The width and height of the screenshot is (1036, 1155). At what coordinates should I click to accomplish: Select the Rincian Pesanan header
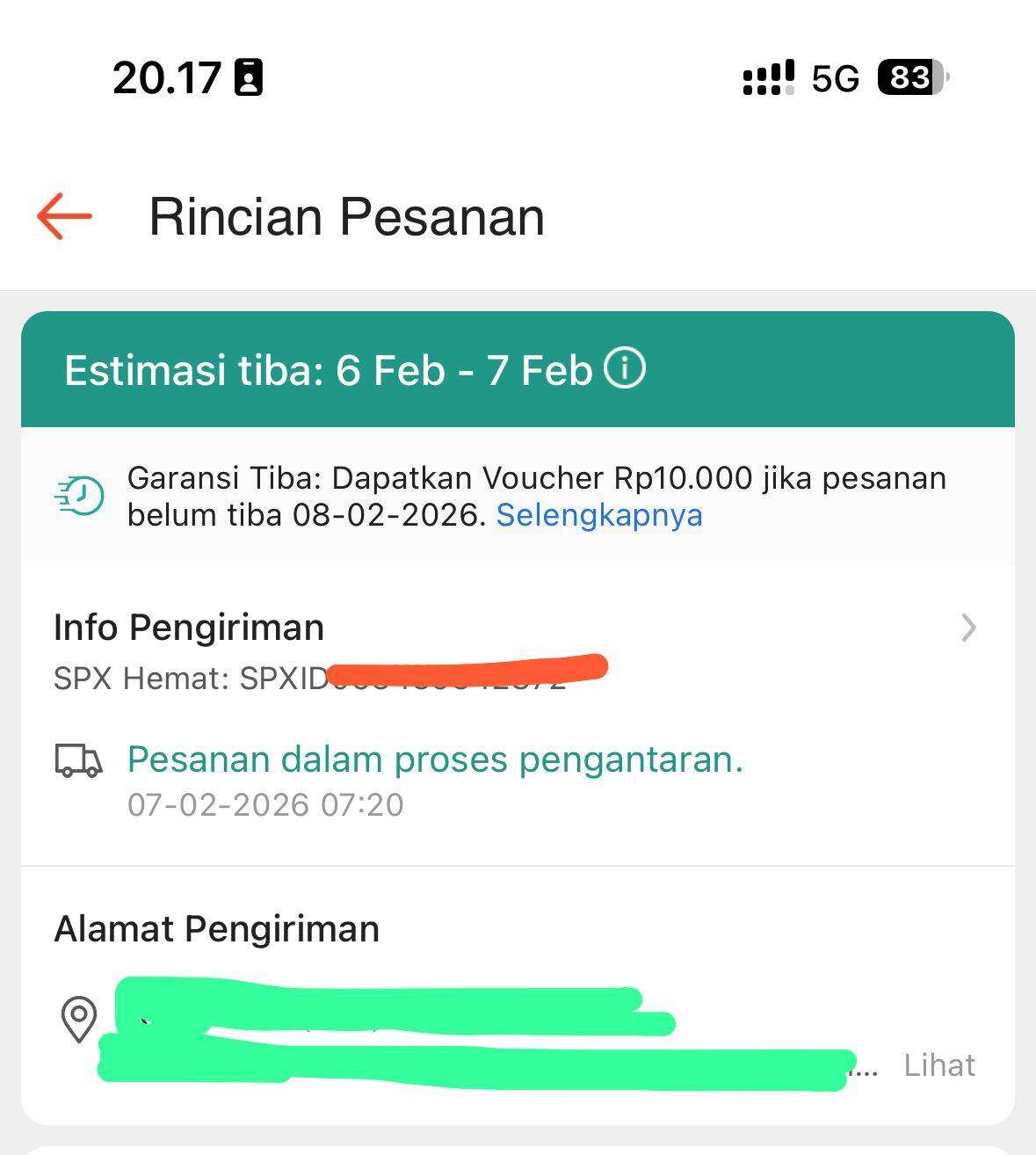tap(347, 216)
